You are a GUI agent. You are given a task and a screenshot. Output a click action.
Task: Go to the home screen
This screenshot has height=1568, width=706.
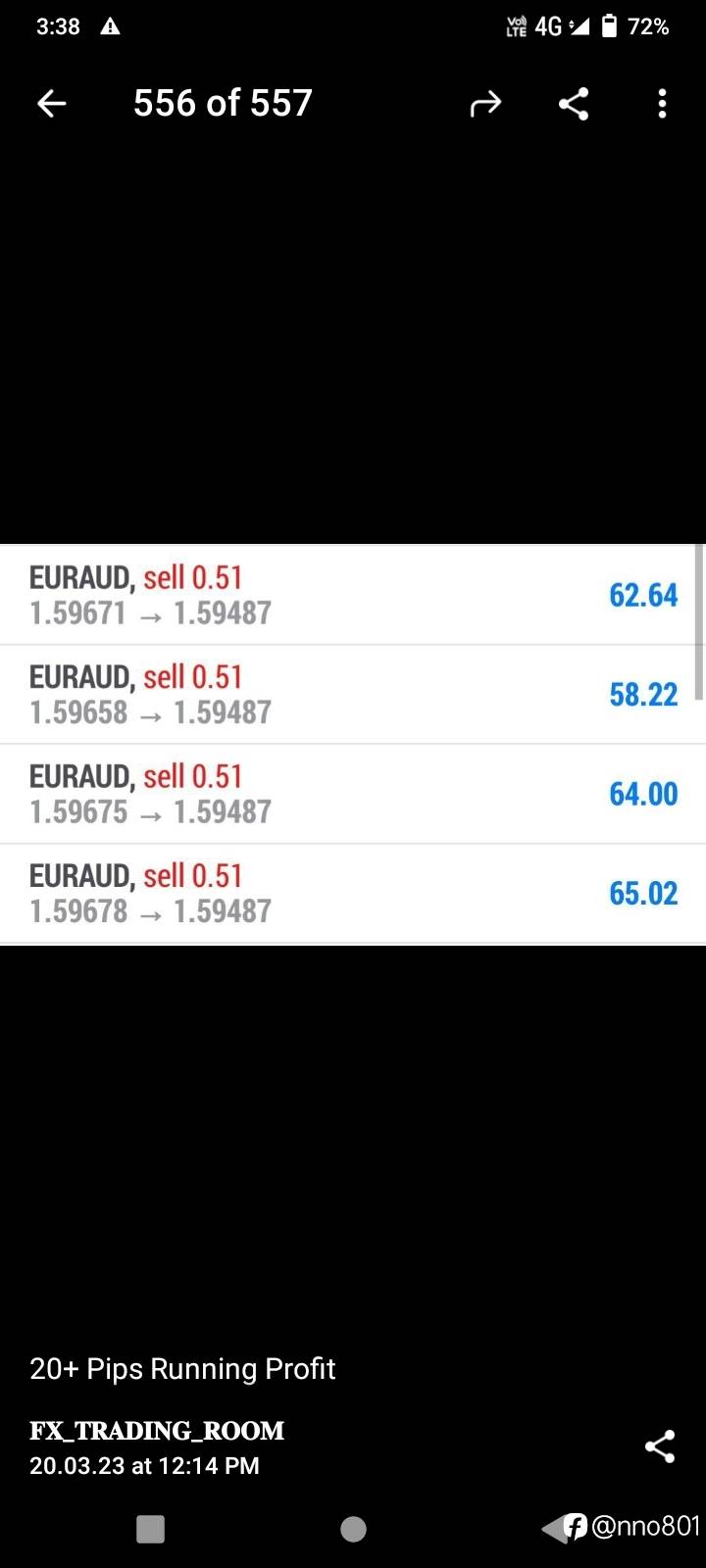click(353, 1529)
